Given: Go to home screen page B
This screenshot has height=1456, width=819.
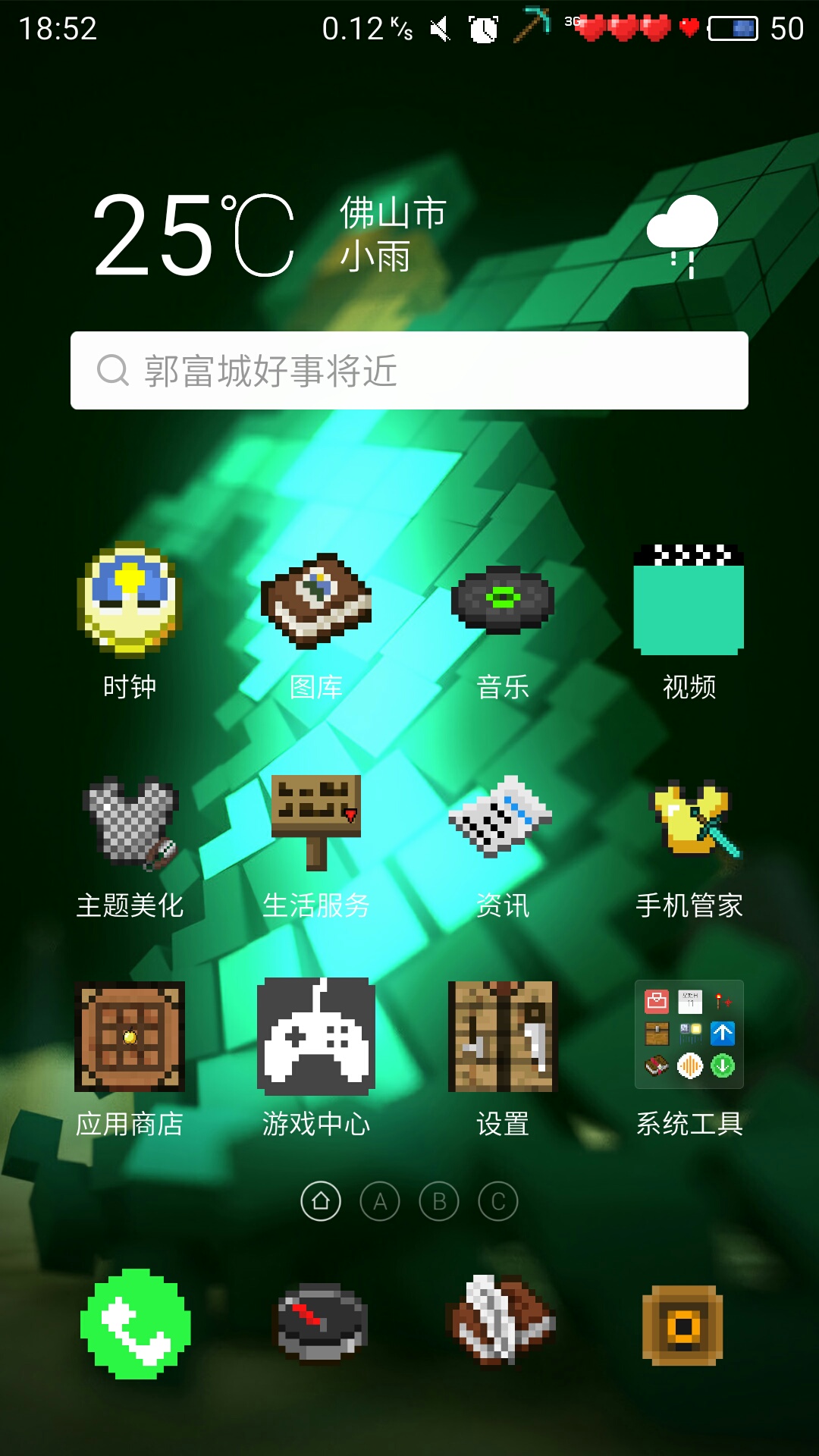Looking at the screenshot, I should pyautogui.click(x=439, y=1201).
